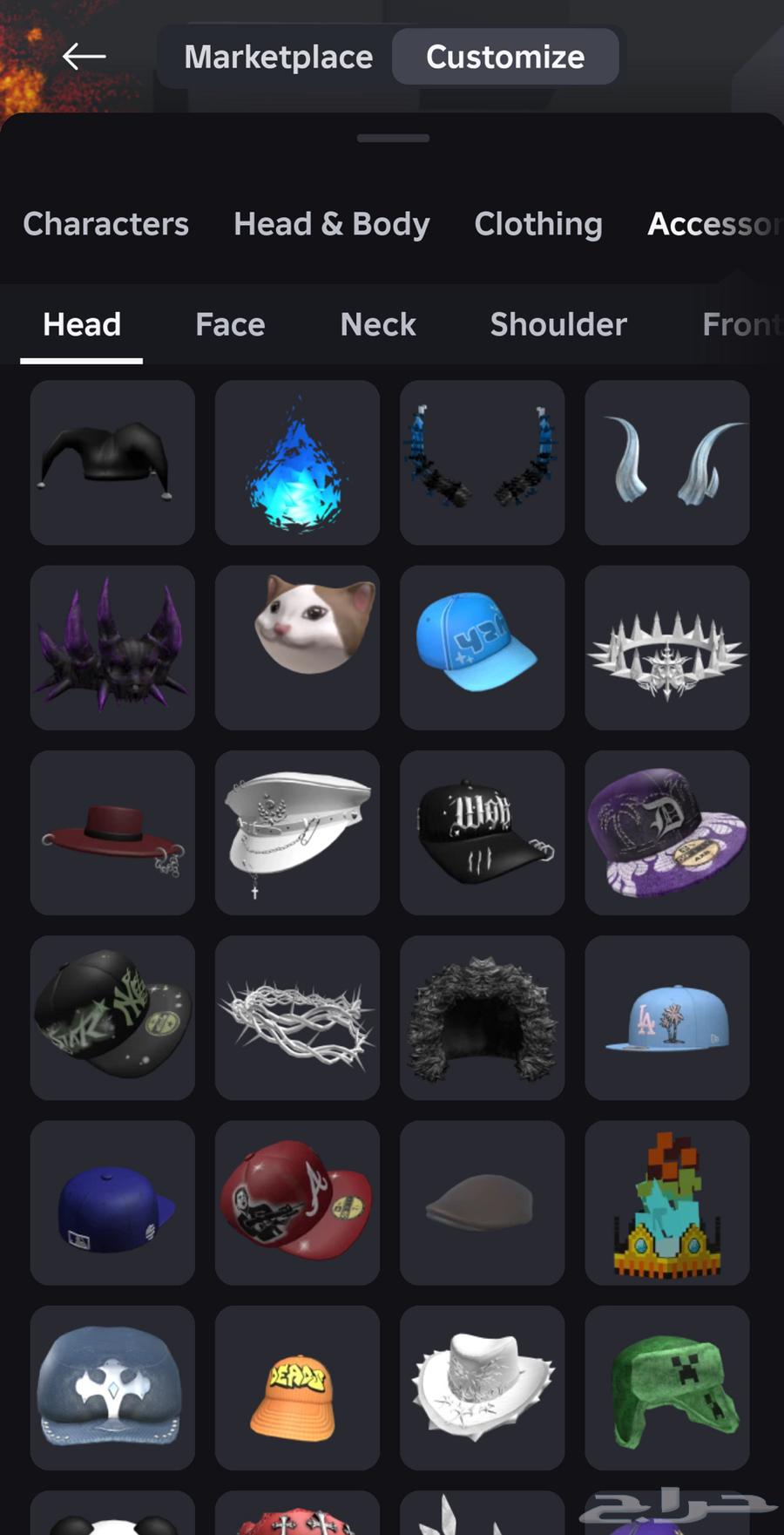
Task: Go back using the arrow icon
Action: [84, 57]
